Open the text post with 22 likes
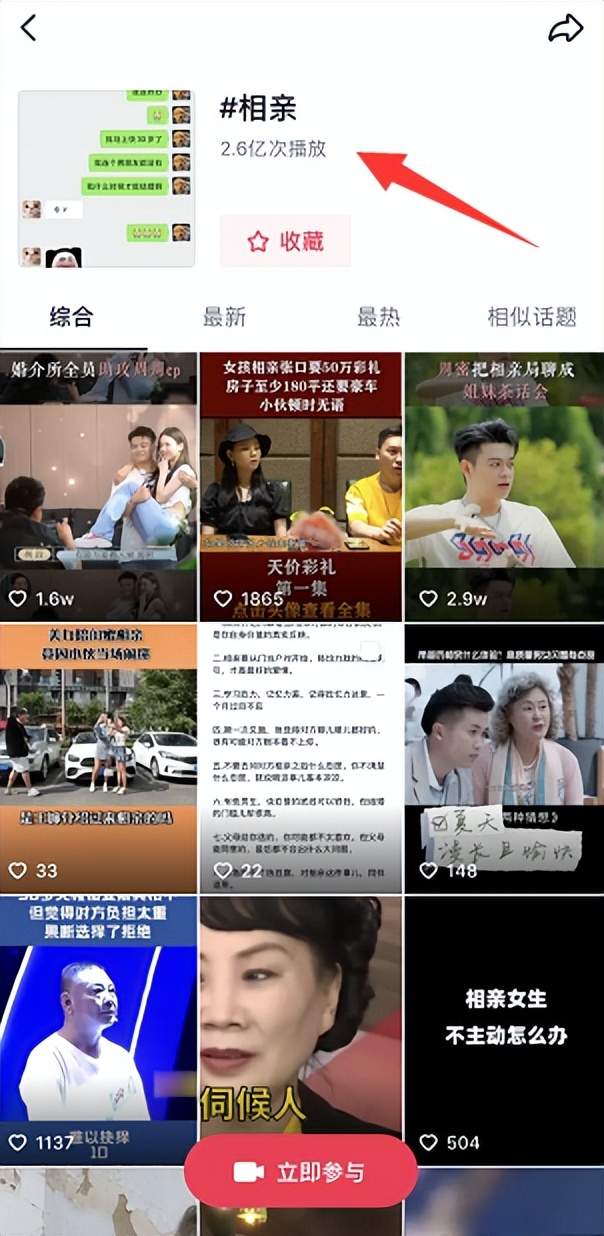 coord(300,757)
